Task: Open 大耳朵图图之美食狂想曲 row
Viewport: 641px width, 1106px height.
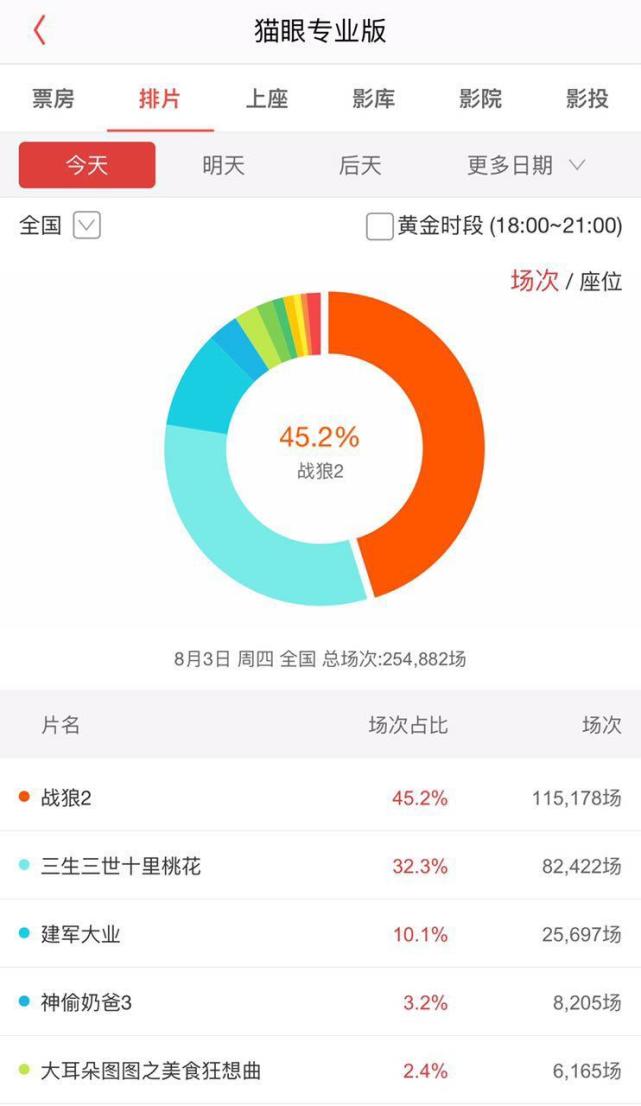Action: click(320, 1070)
